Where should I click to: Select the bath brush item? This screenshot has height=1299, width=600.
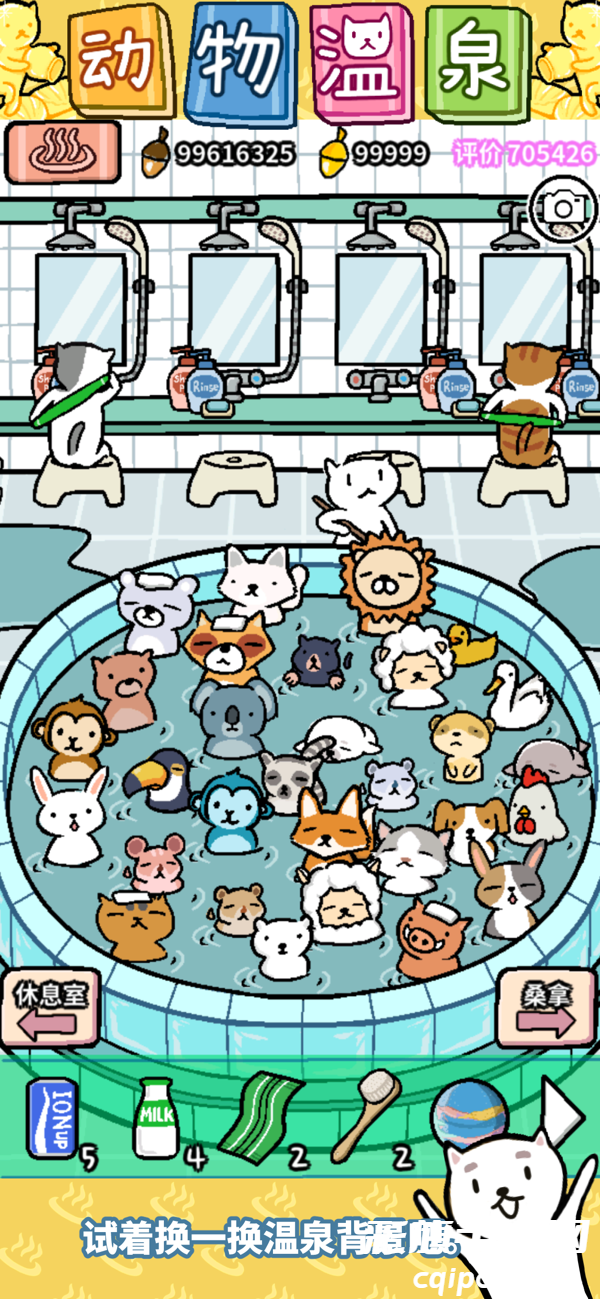(x=367, y=1112)
